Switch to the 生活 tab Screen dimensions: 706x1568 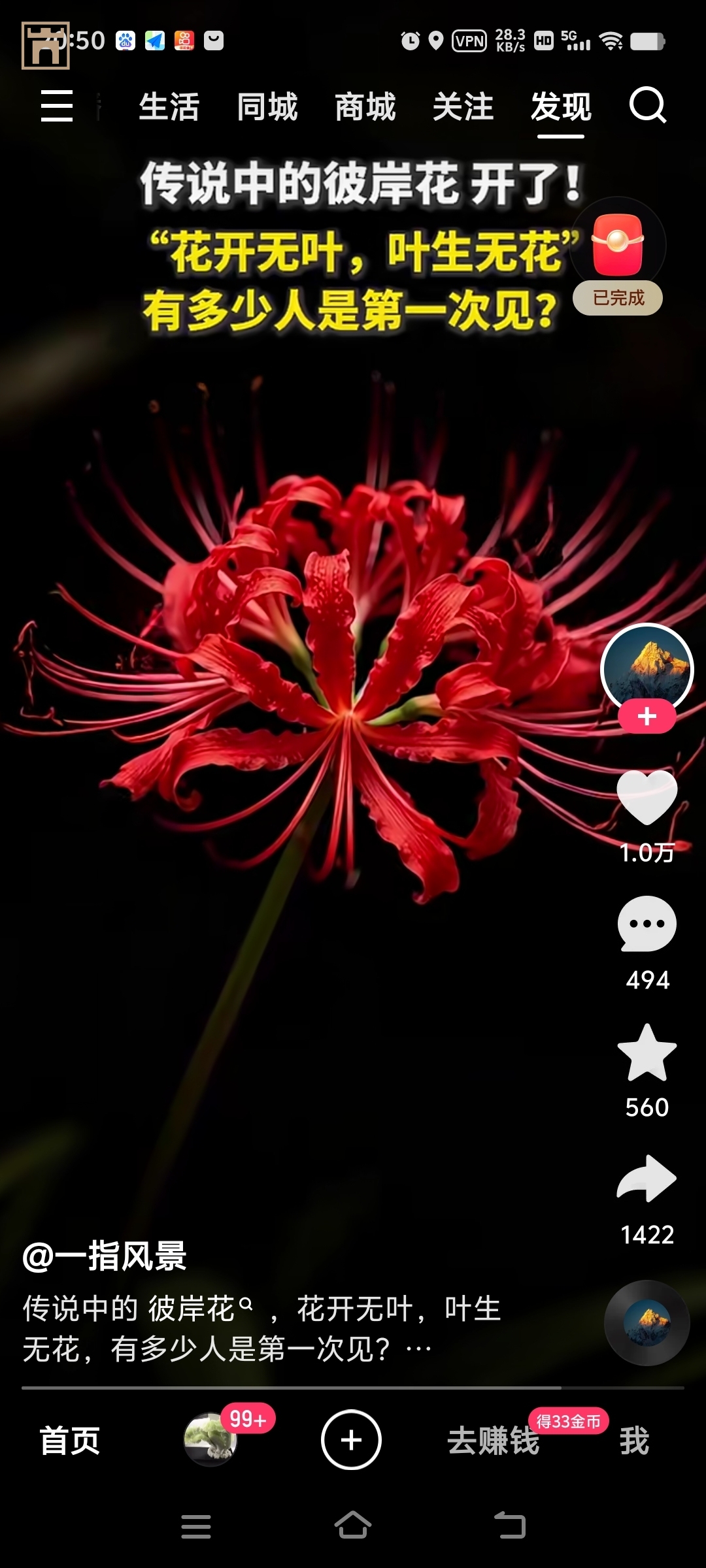(169, 106)
